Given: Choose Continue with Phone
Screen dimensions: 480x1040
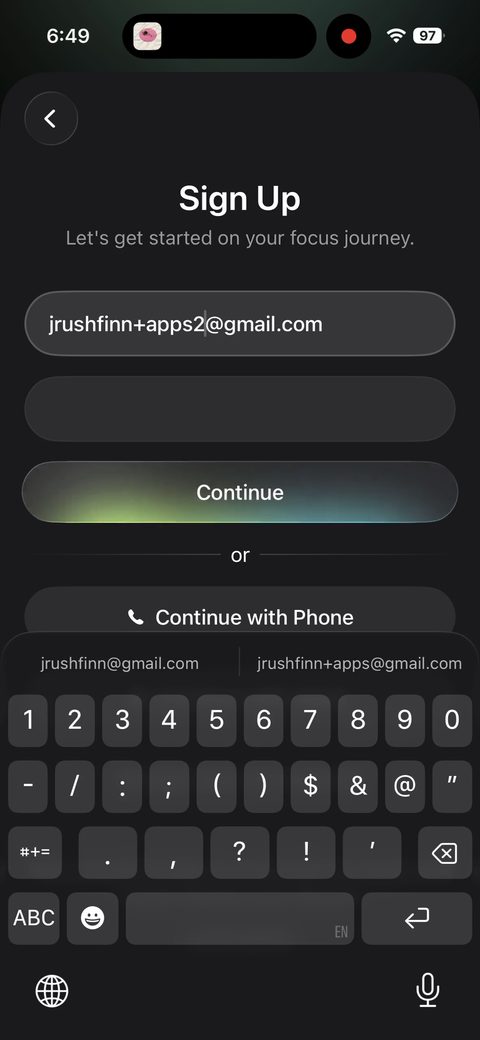Looking at the screenshot, I should click(240, 617).
